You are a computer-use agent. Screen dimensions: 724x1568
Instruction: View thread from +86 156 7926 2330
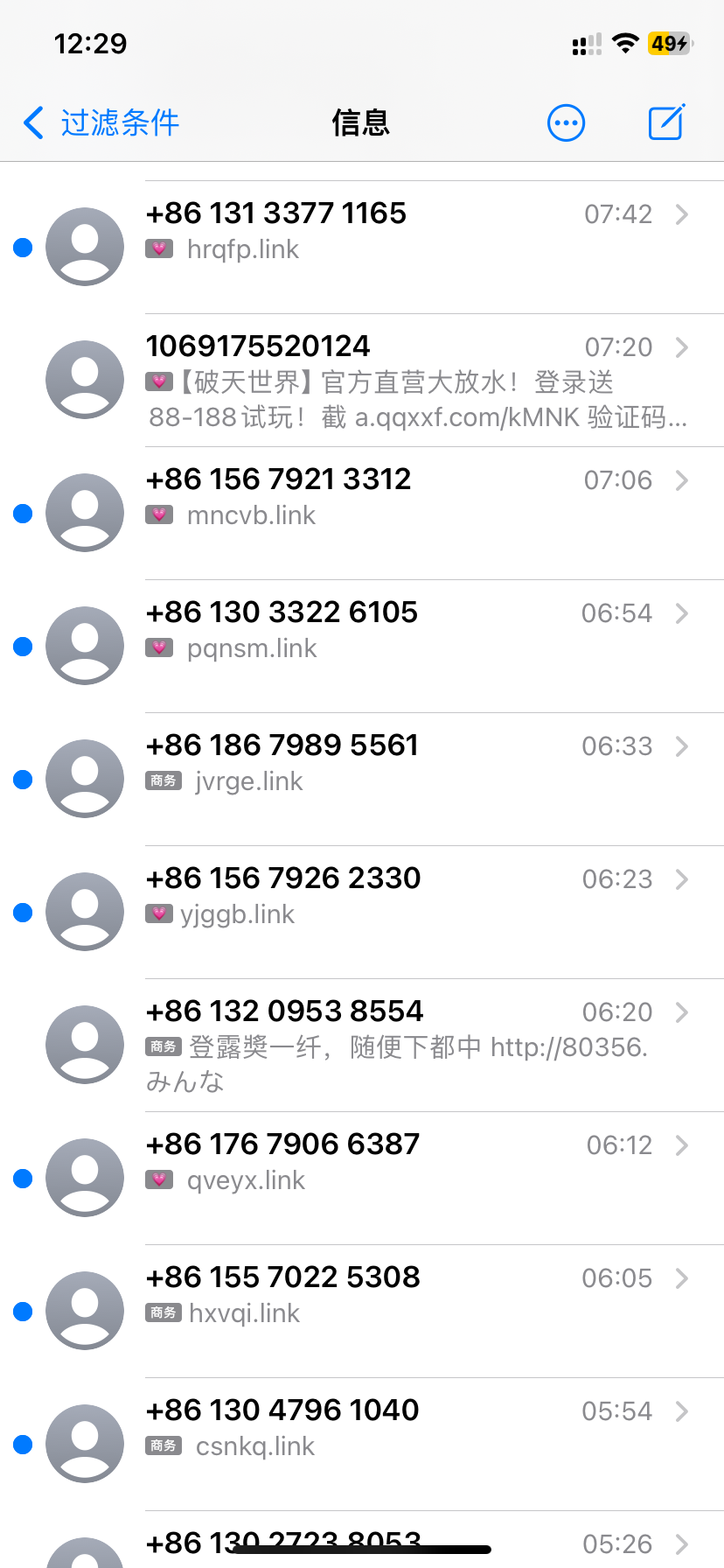[x=393, y=896]
